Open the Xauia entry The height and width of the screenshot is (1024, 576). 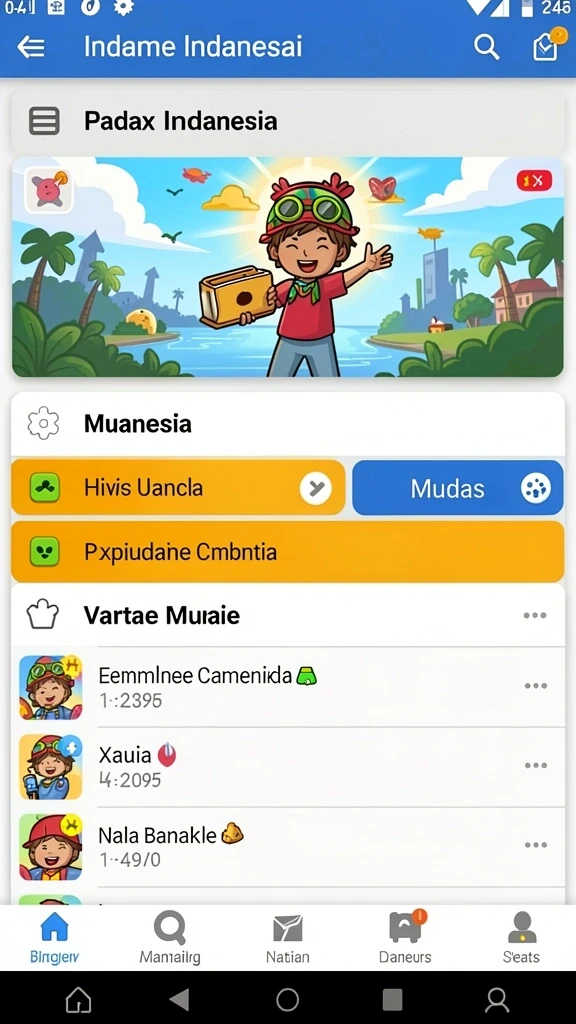(287, 767)
